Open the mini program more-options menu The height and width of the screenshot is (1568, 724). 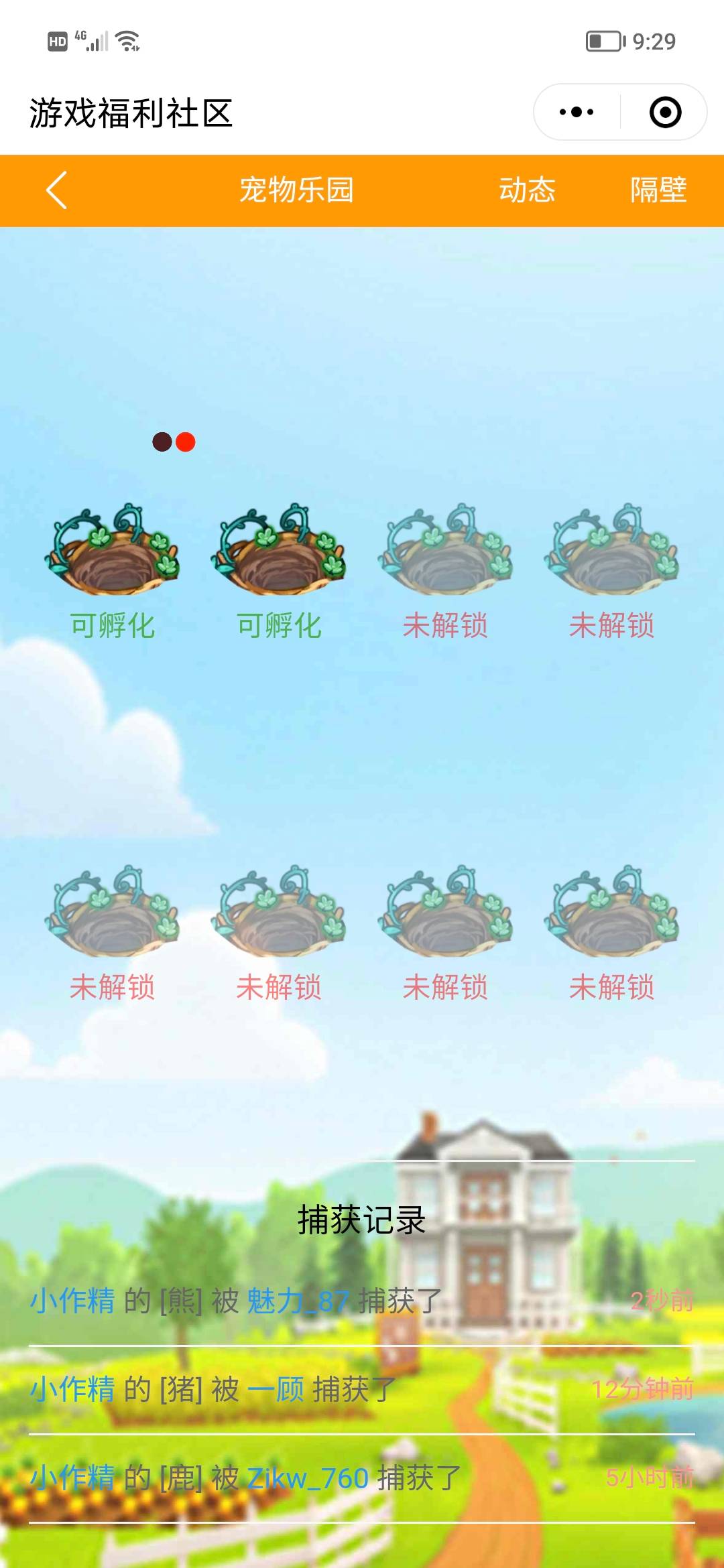click(577, 113)
